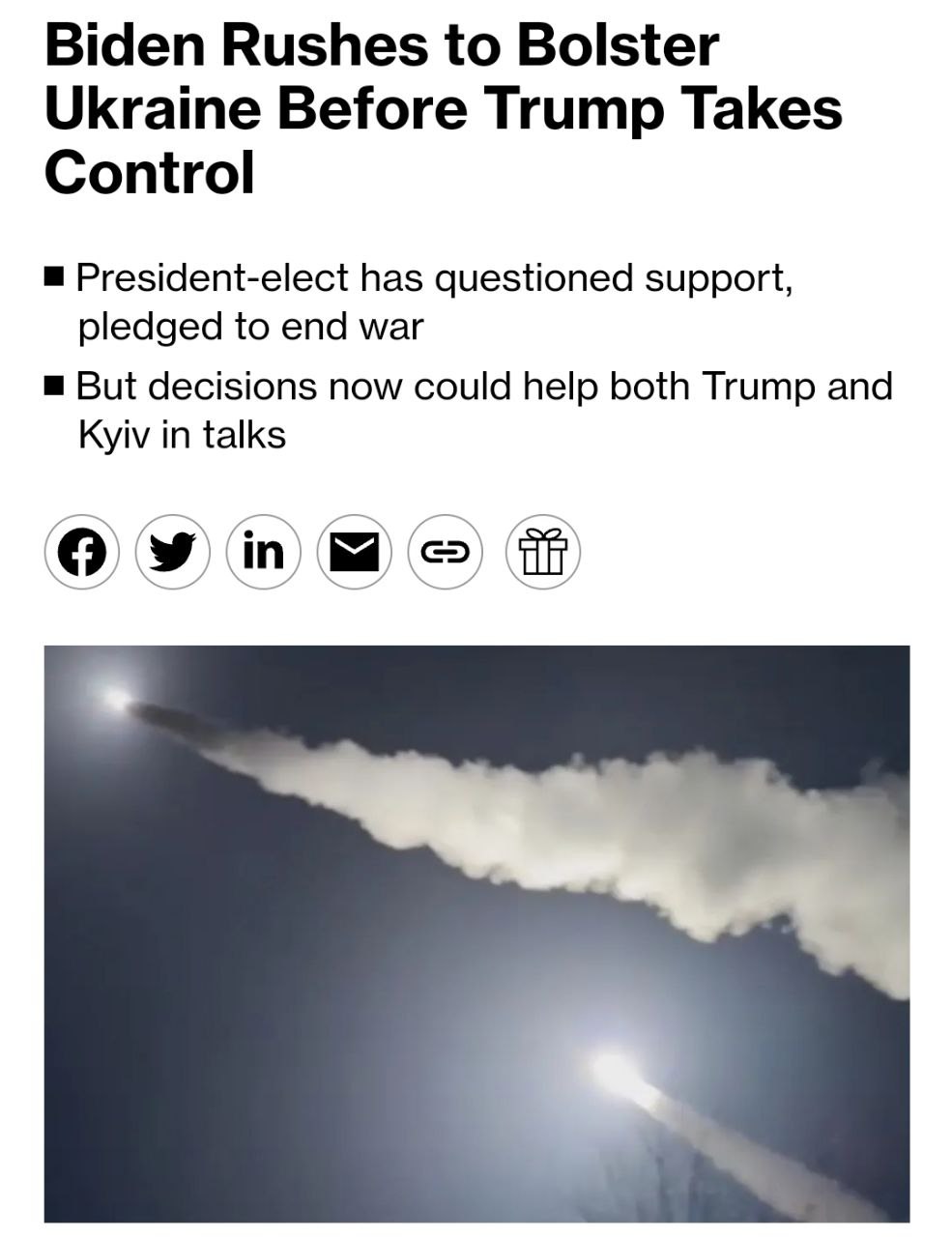Share the article on Twitter

tap(173, 553)
